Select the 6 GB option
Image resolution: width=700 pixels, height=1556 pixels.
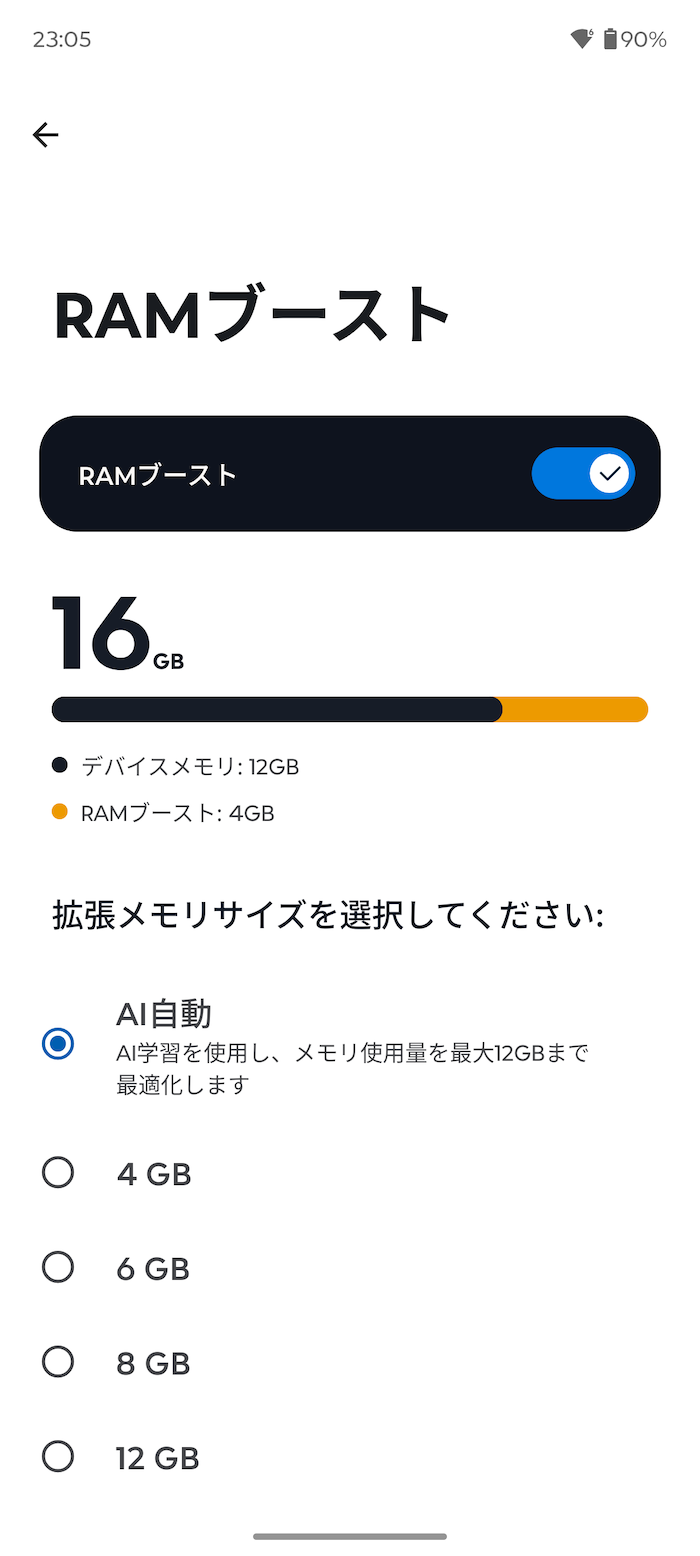(x=350, y=1268)
